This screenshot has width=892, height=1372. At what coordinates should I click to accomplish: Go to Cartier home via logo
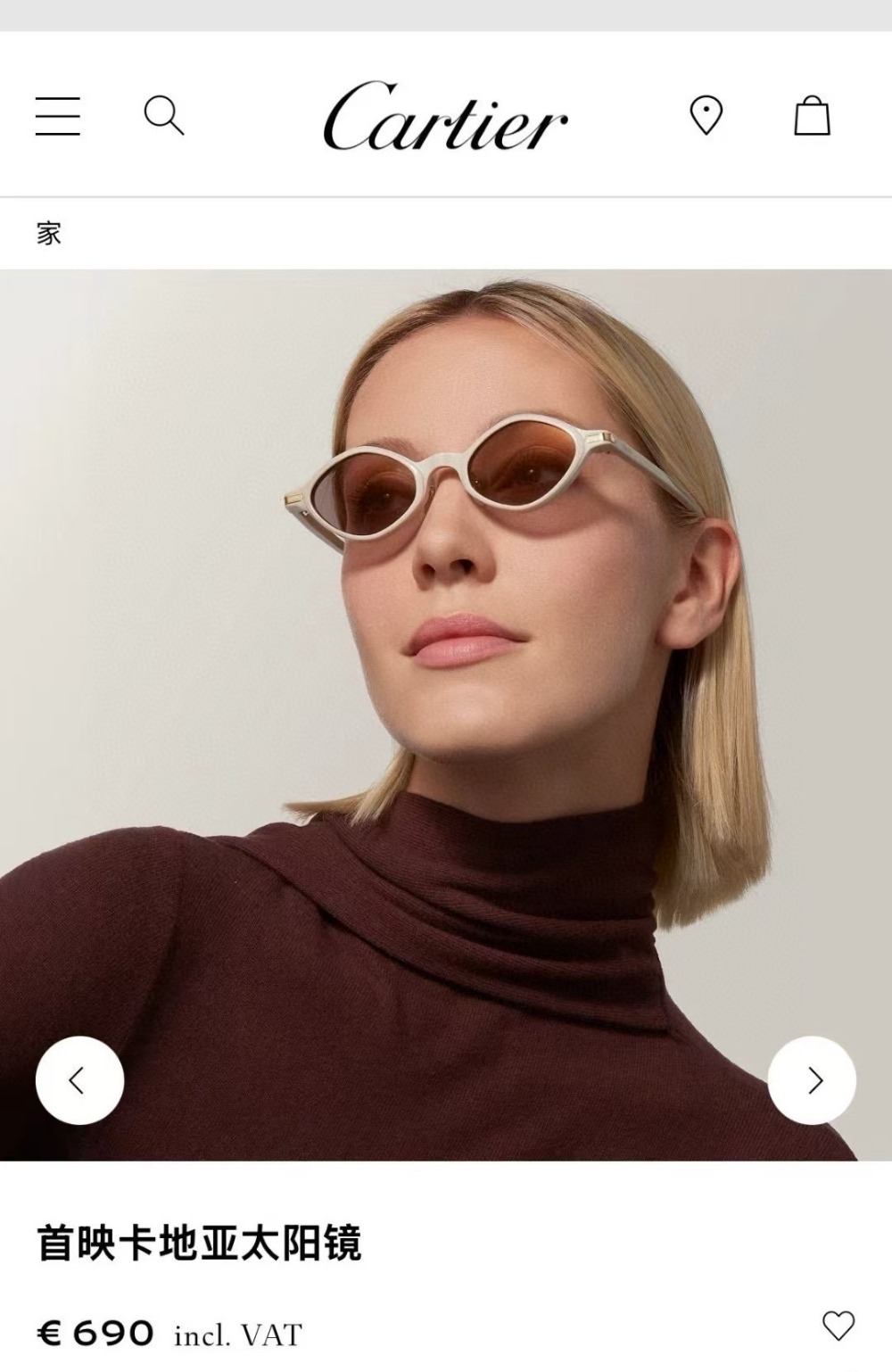pyautogui.click(x=445, y=117)
